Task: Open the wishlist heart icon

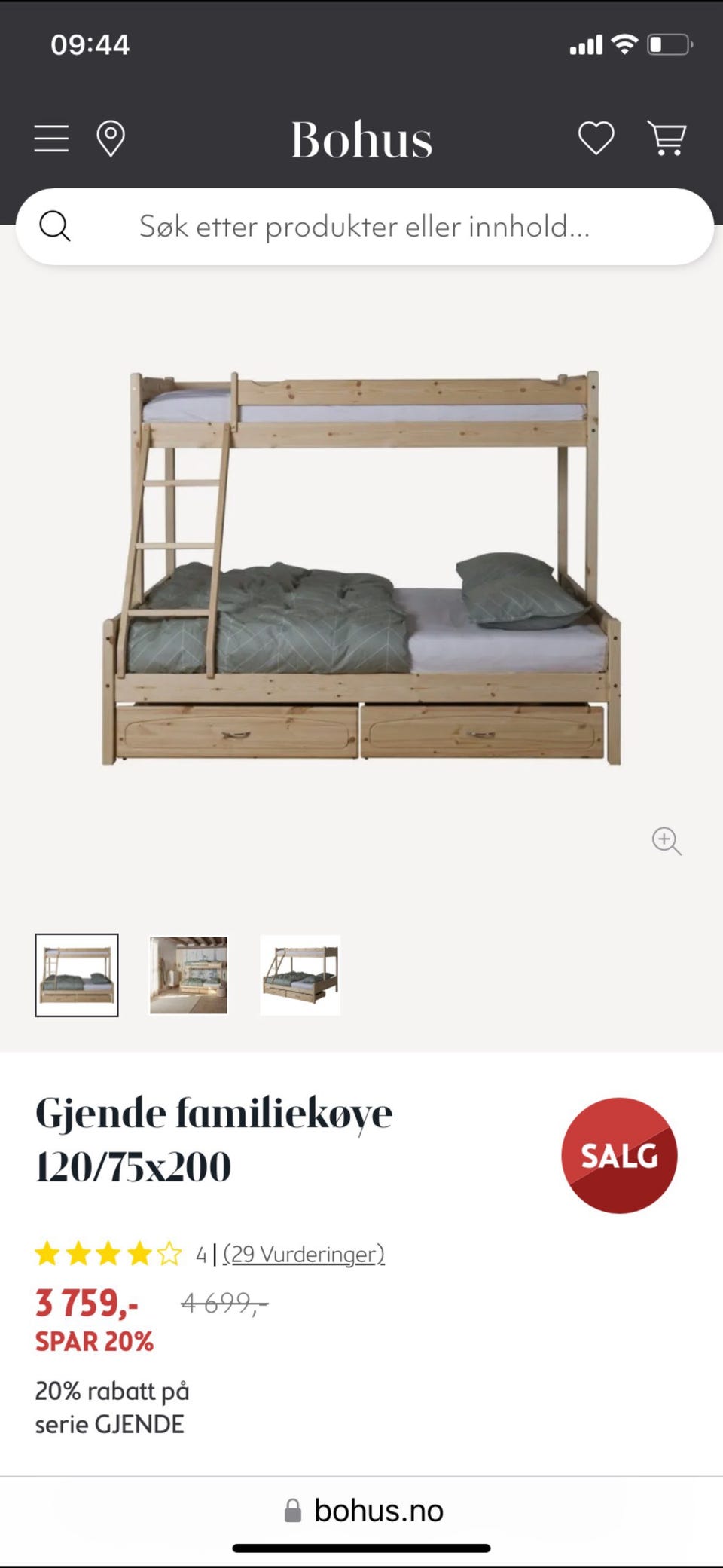Action: click(596, 139)
